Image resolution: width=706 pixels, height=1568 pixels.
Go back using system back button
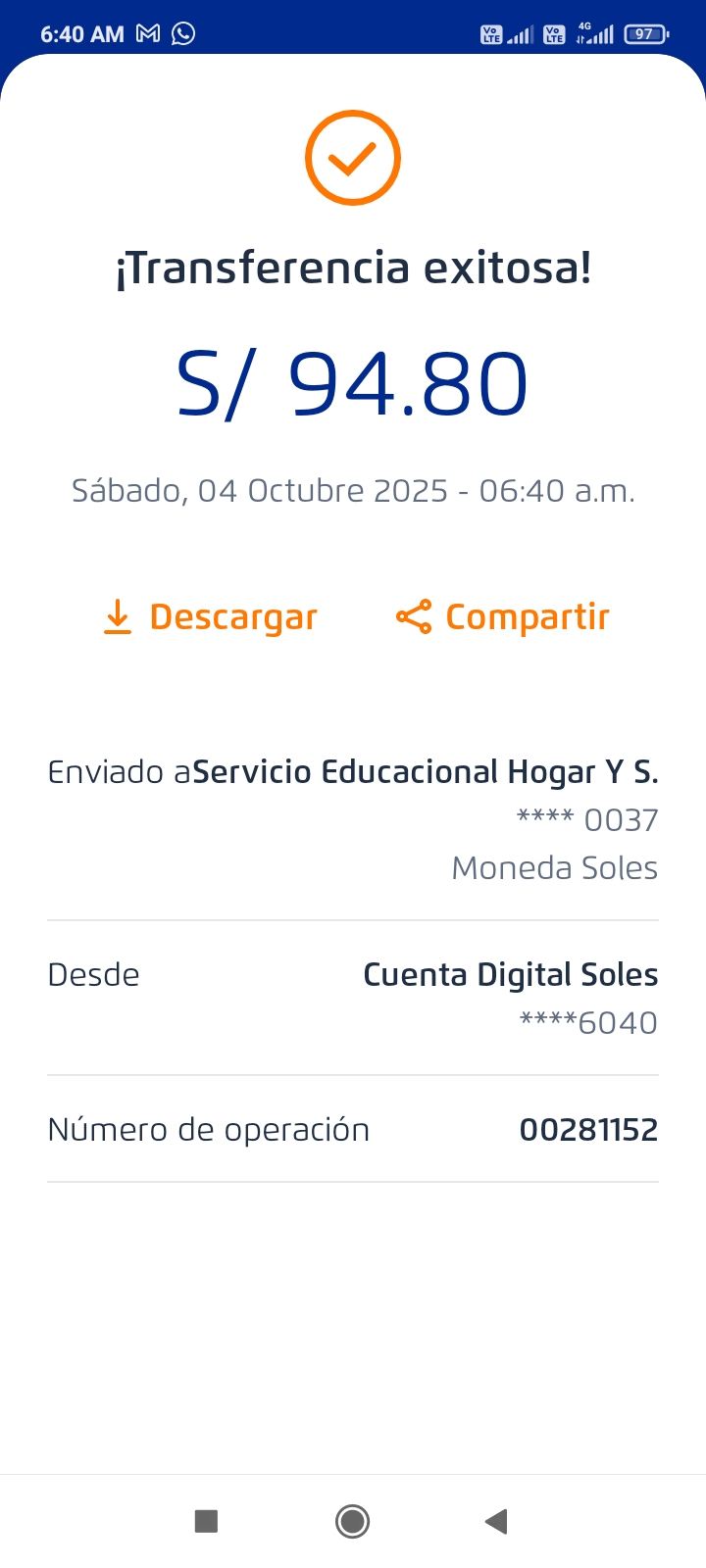click(496, 1521)
